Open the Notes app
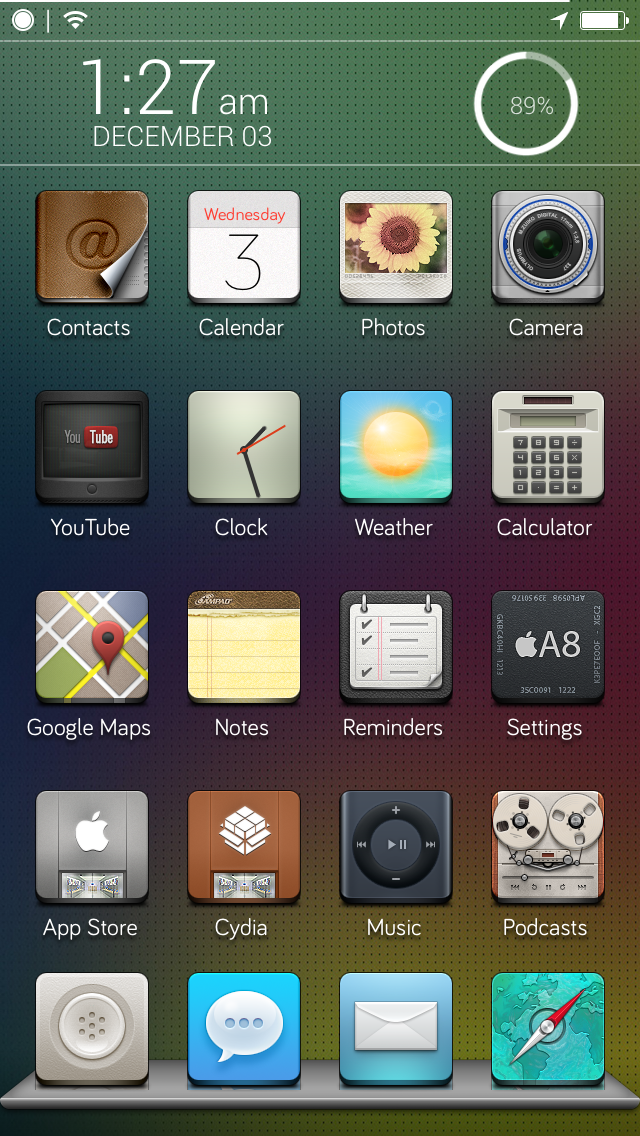Viewport: 640px width, 1136px height. [x=244, y=646]
